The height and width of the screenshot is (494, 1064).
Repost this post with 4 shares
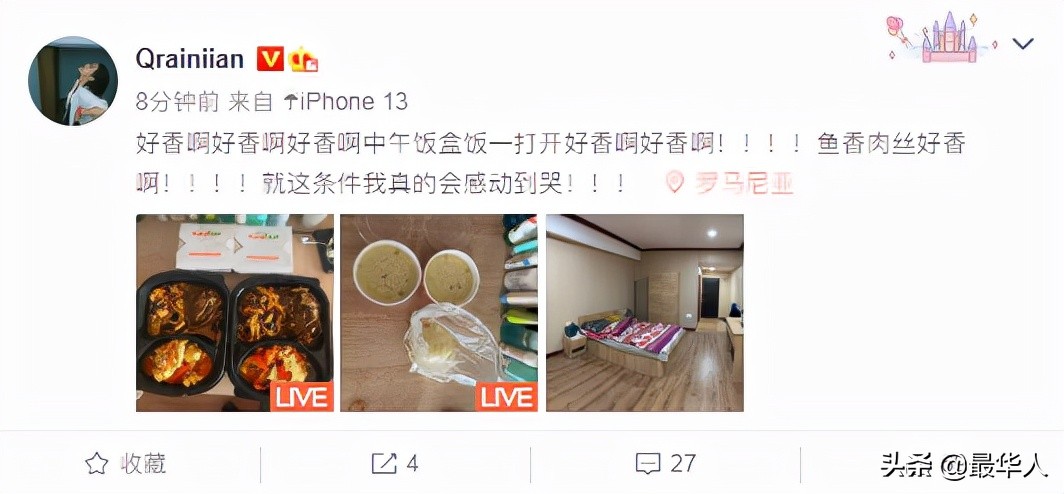[x=395, y=464]
